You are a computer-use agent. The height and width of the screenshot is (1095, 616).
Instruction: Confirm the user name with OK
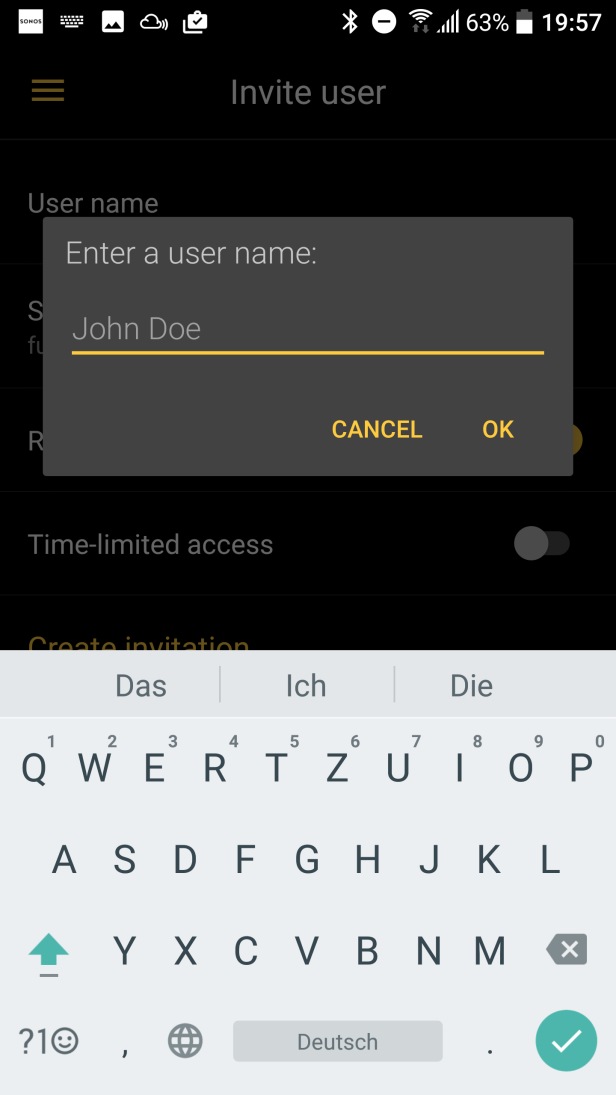point(498,429)
